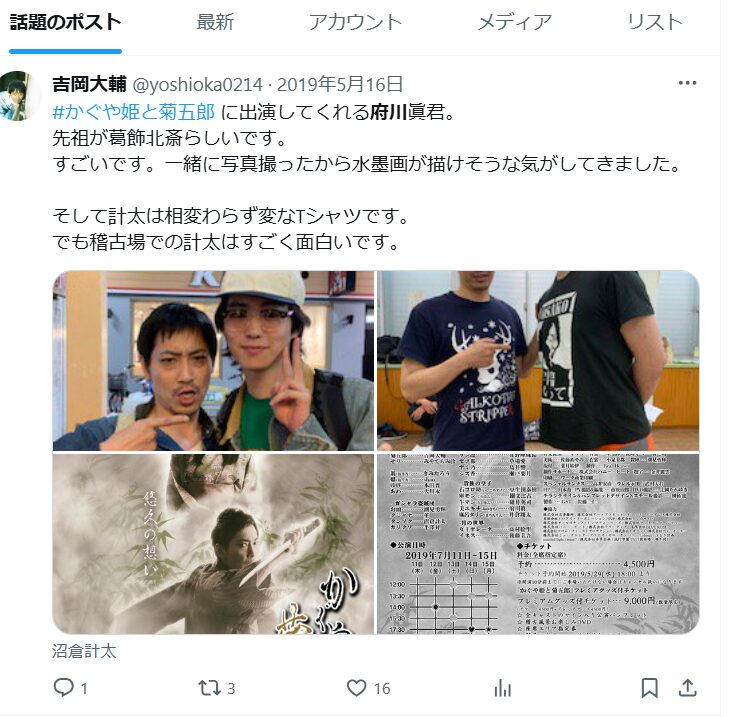
Task: View the T-shirt photo in the post
Action: point(537,360)
